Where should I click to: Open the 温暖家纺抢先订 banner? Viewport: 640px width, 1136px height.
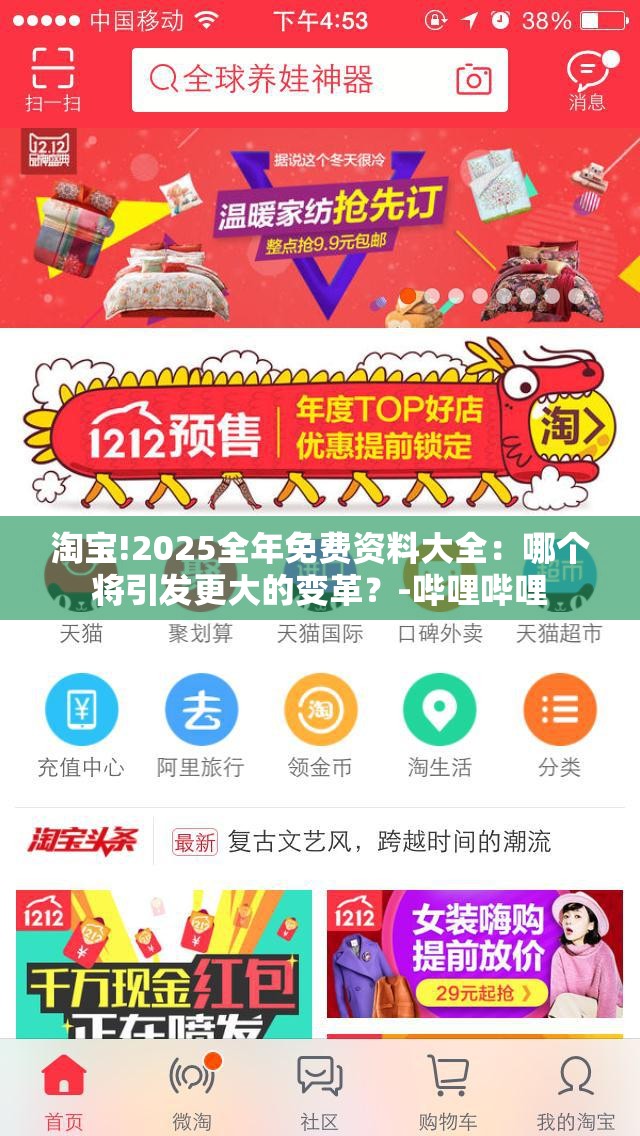click(x=320, y=227)
